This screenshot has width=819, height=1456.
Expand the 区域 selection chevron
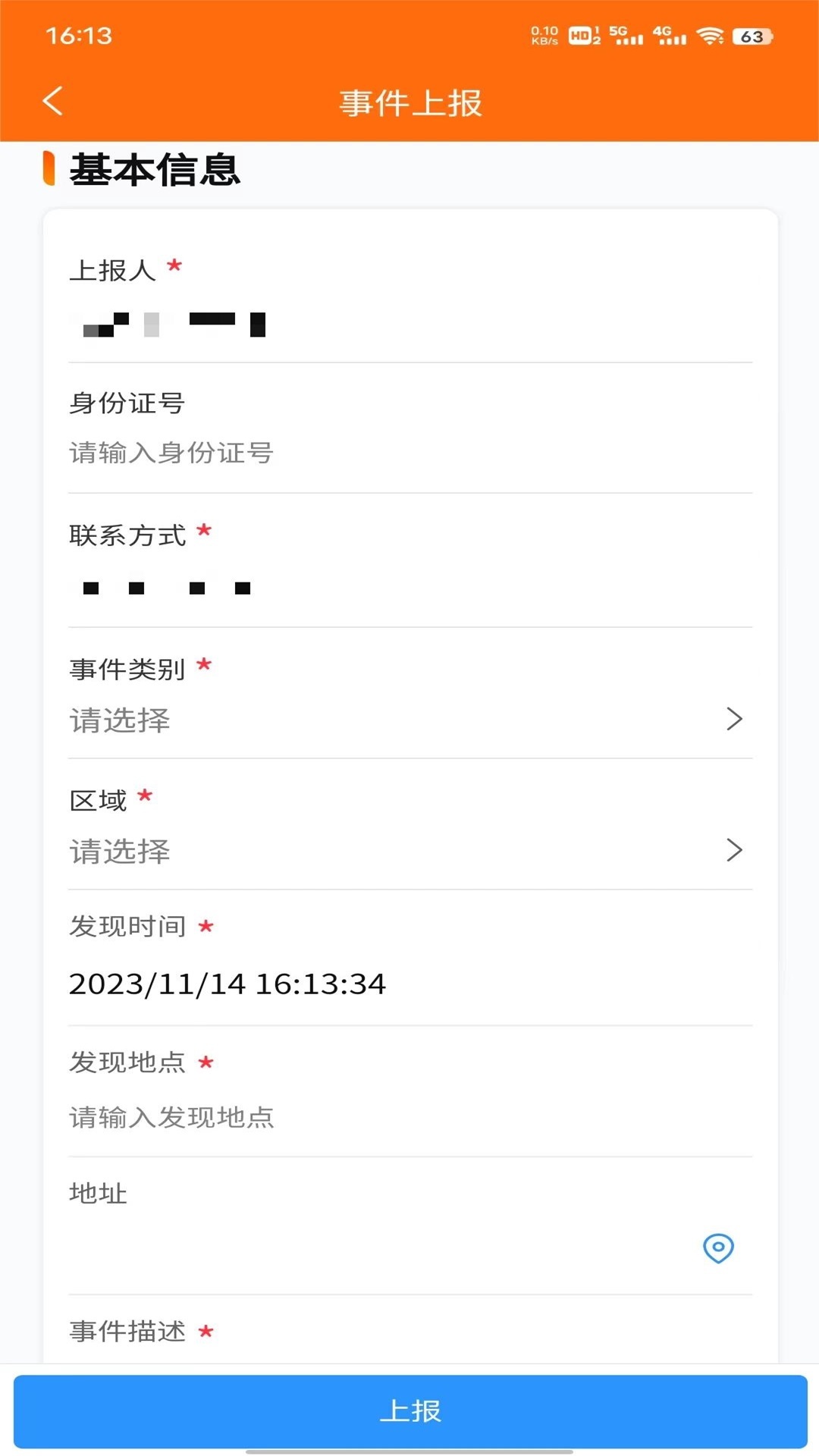pos(733,850)
